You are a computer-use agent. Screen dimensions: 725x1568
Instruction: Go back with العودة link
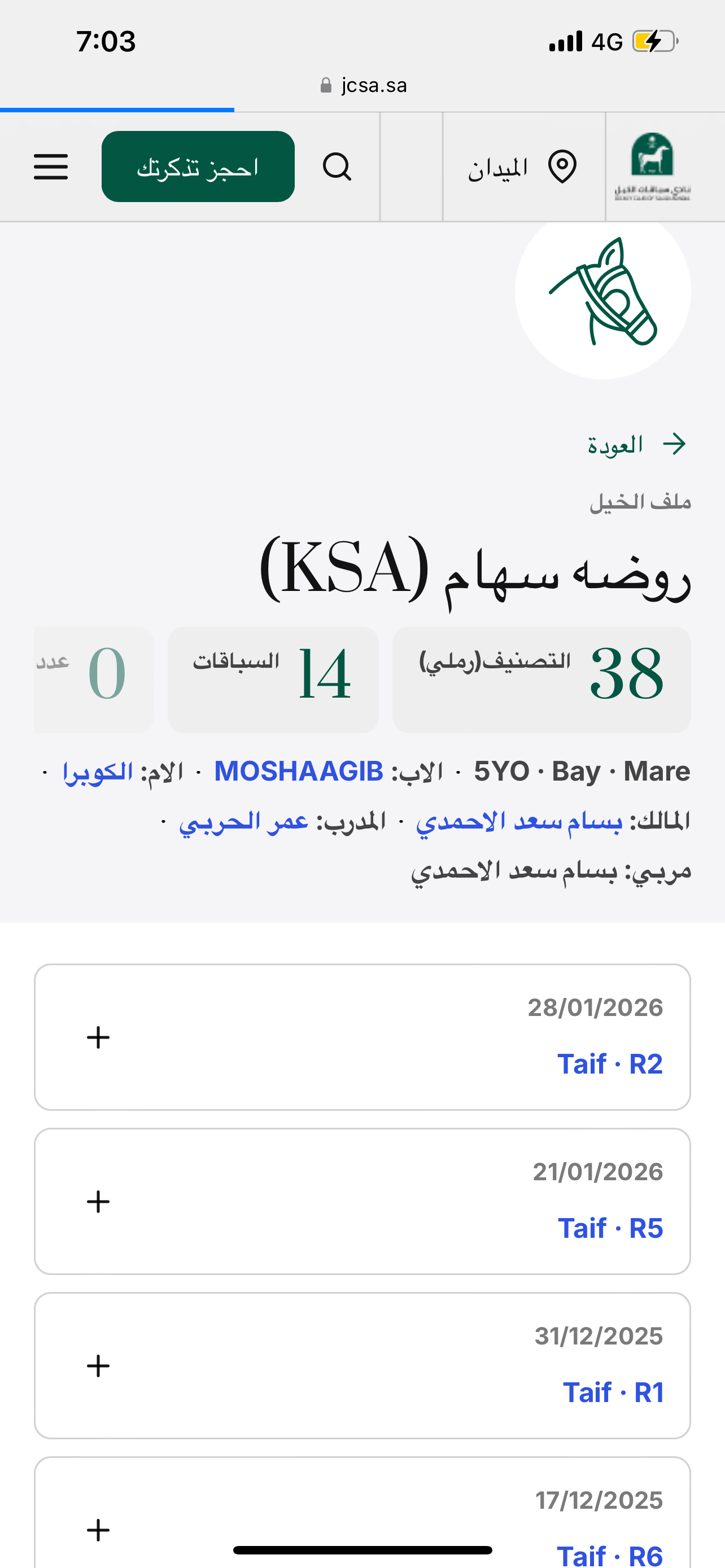coord(636,445)
